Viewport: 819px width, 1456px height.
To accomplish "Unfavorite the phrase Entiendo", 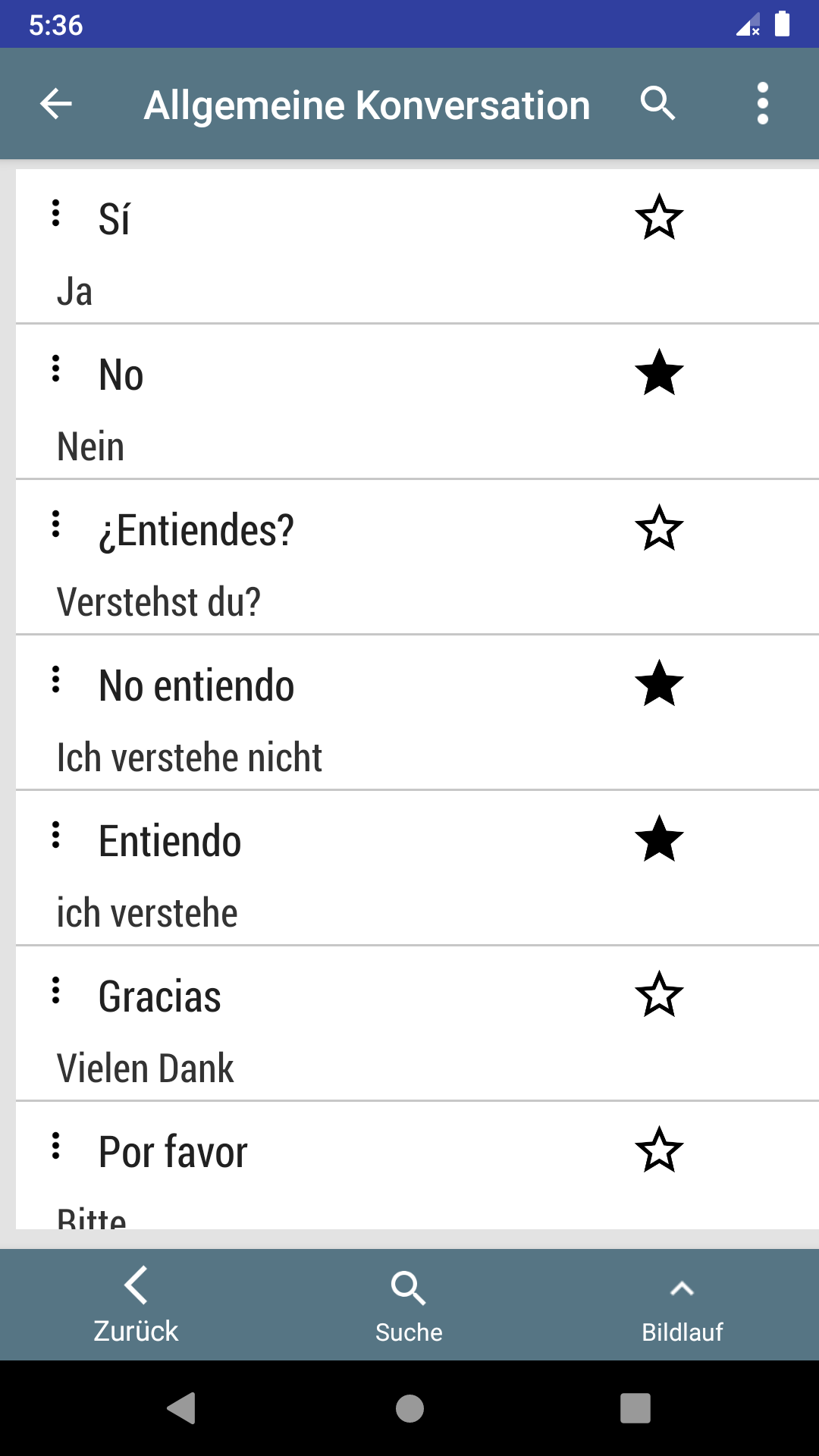I will click(x=659, y=839).
